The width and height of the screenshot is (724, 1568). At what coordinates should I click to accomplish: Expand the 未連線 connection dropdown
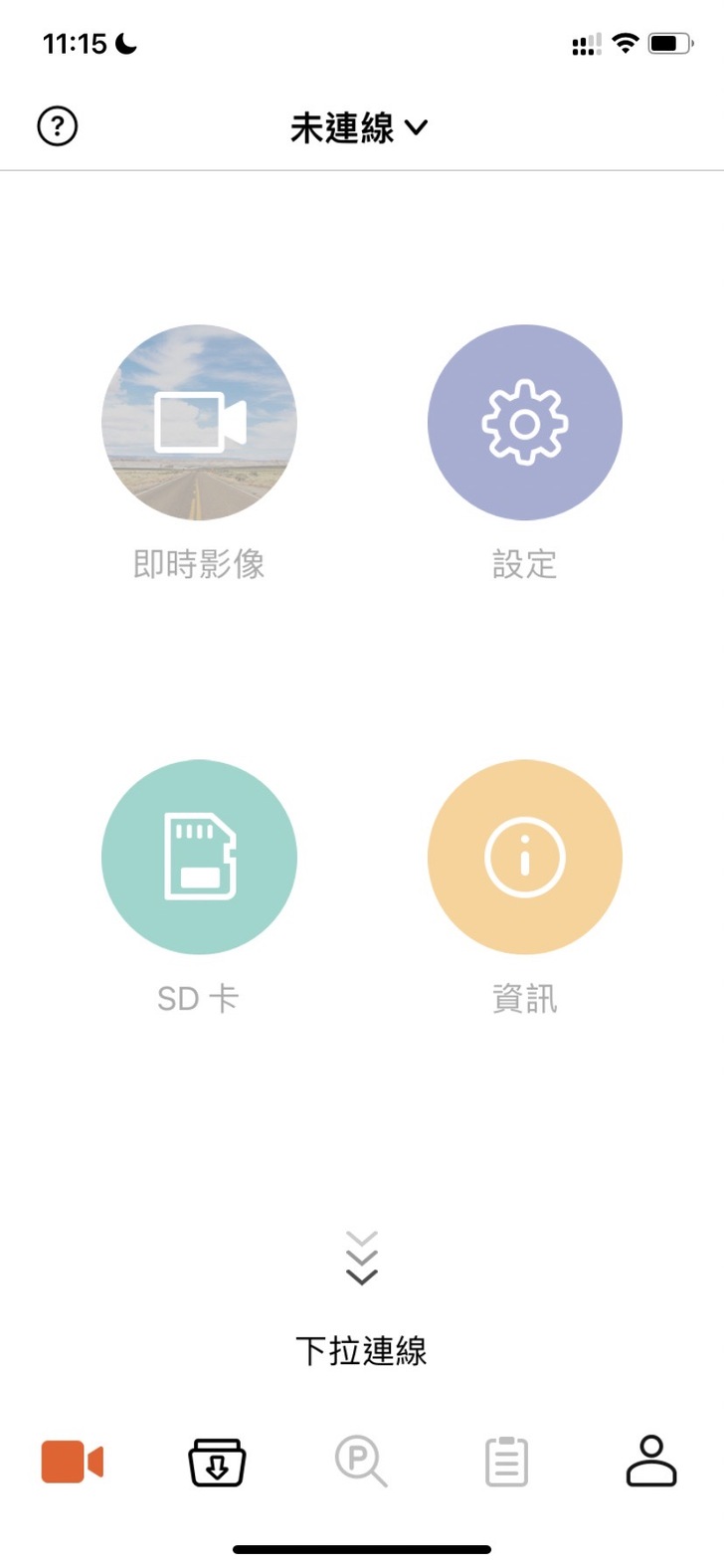point(359,127)
